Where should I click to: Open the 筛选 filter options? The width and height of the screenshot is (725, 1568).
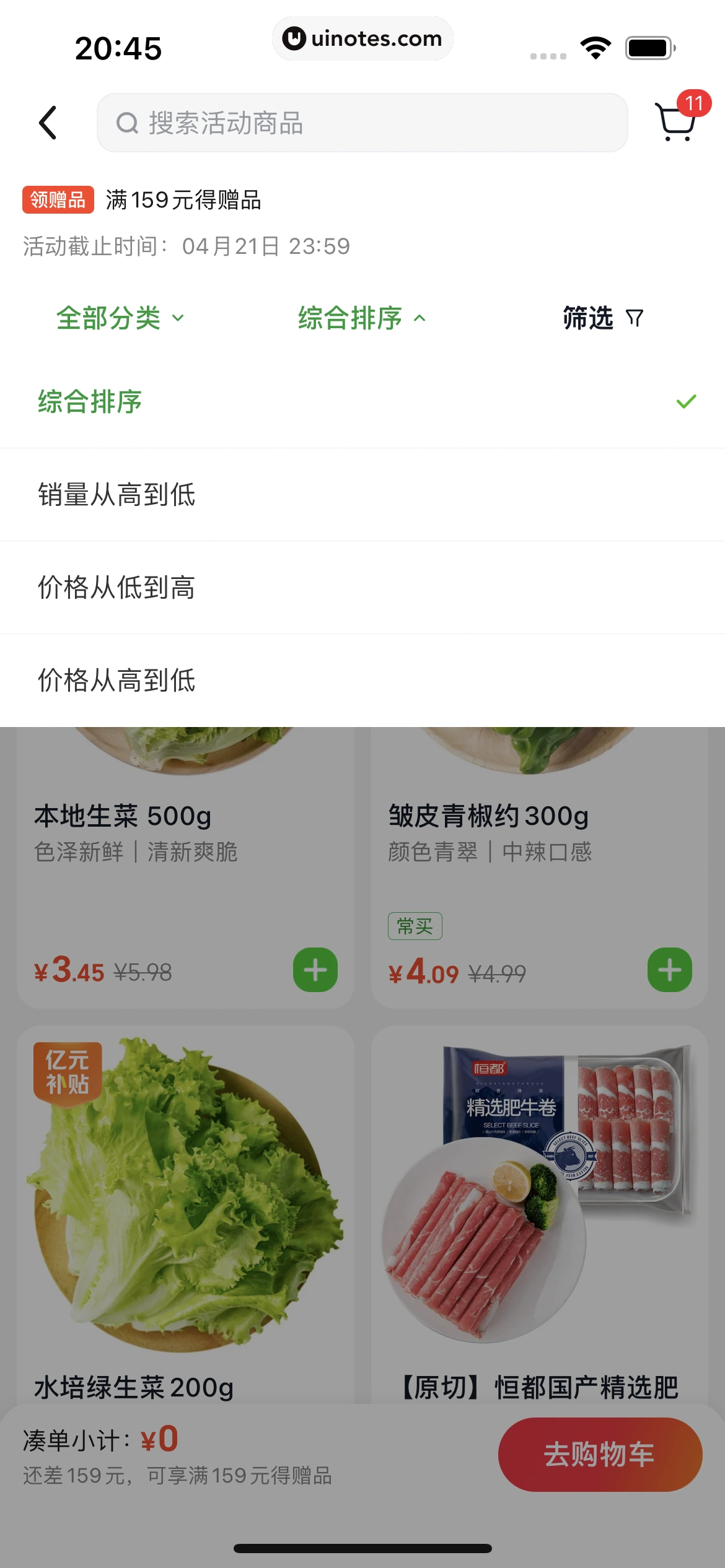[603, 318]
